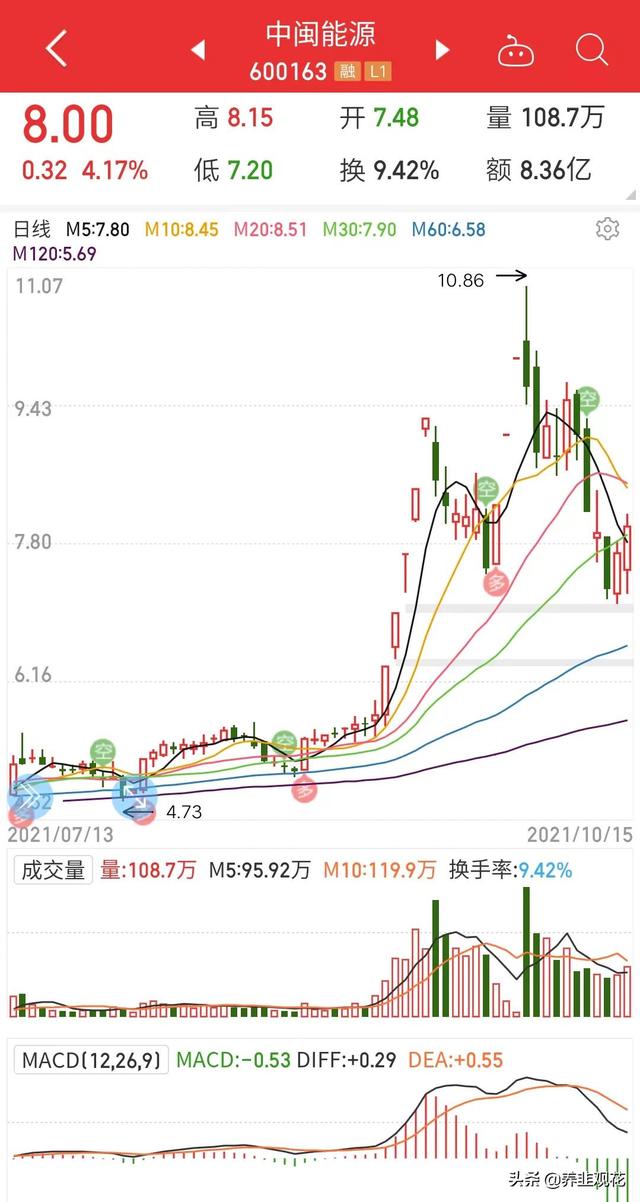
Task: Tap the 日线 period label
Action: pos(32,229)
